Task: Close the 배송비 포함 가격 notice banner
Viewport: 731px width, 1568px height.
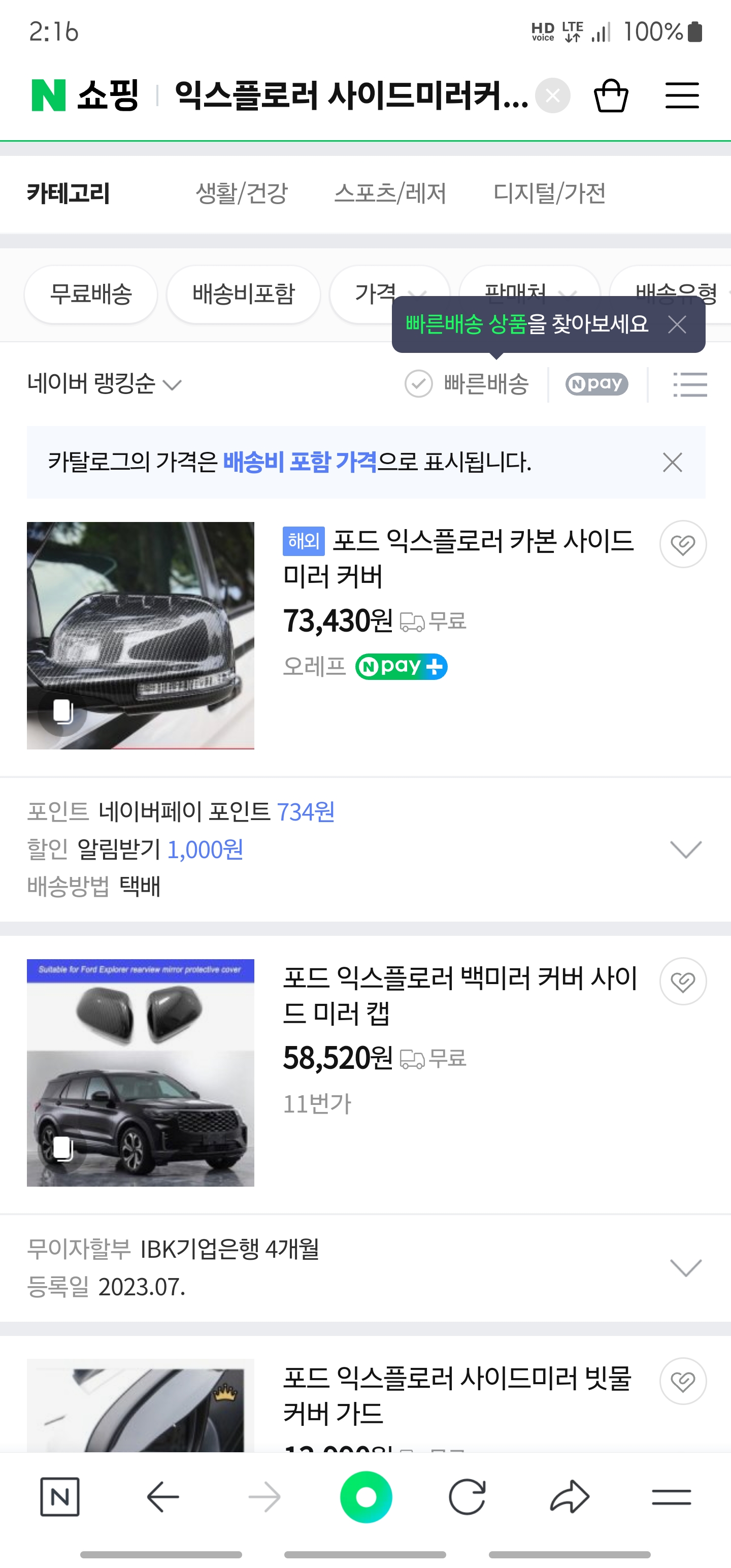Action: [672, 463]
